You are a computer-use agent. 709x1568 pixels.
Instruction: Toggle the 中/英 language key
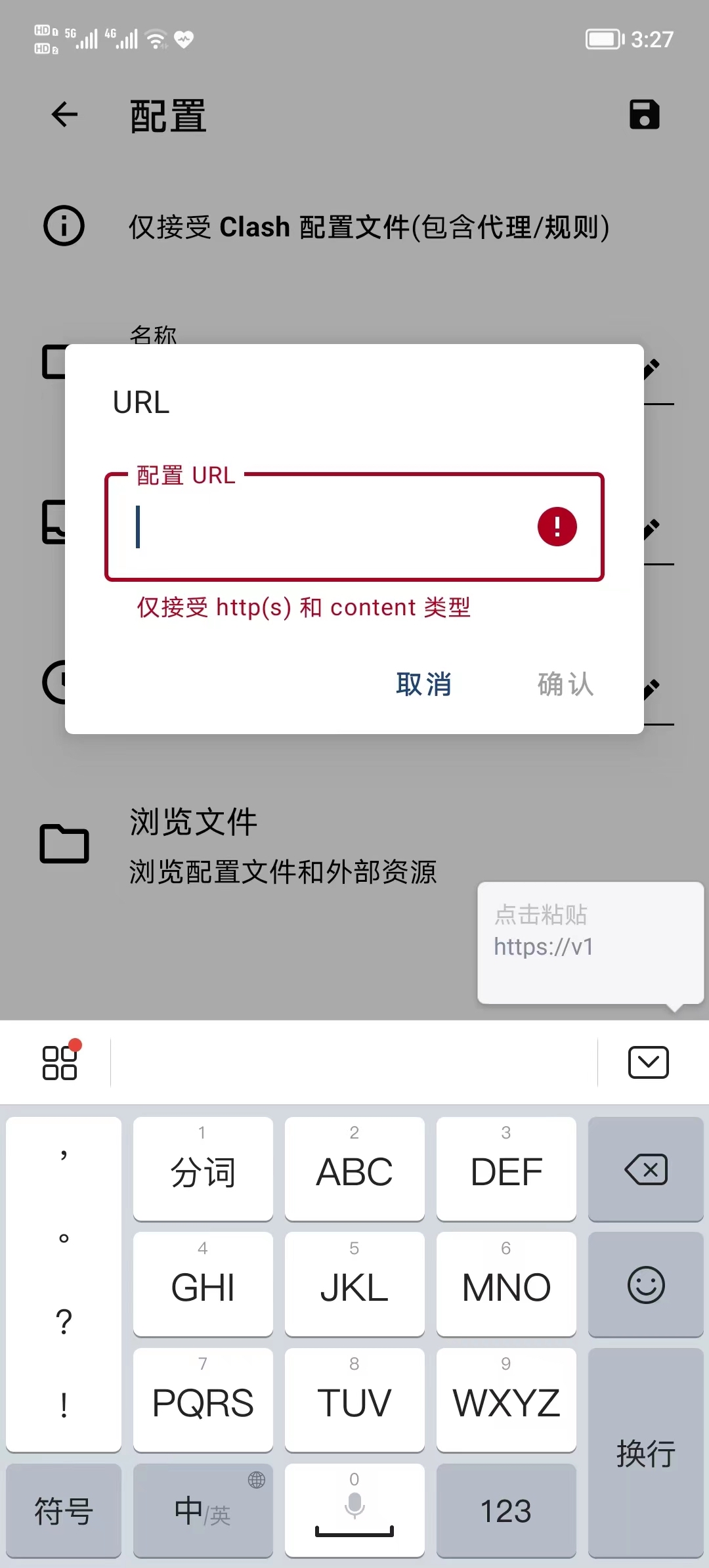[x=203, y=1510]
